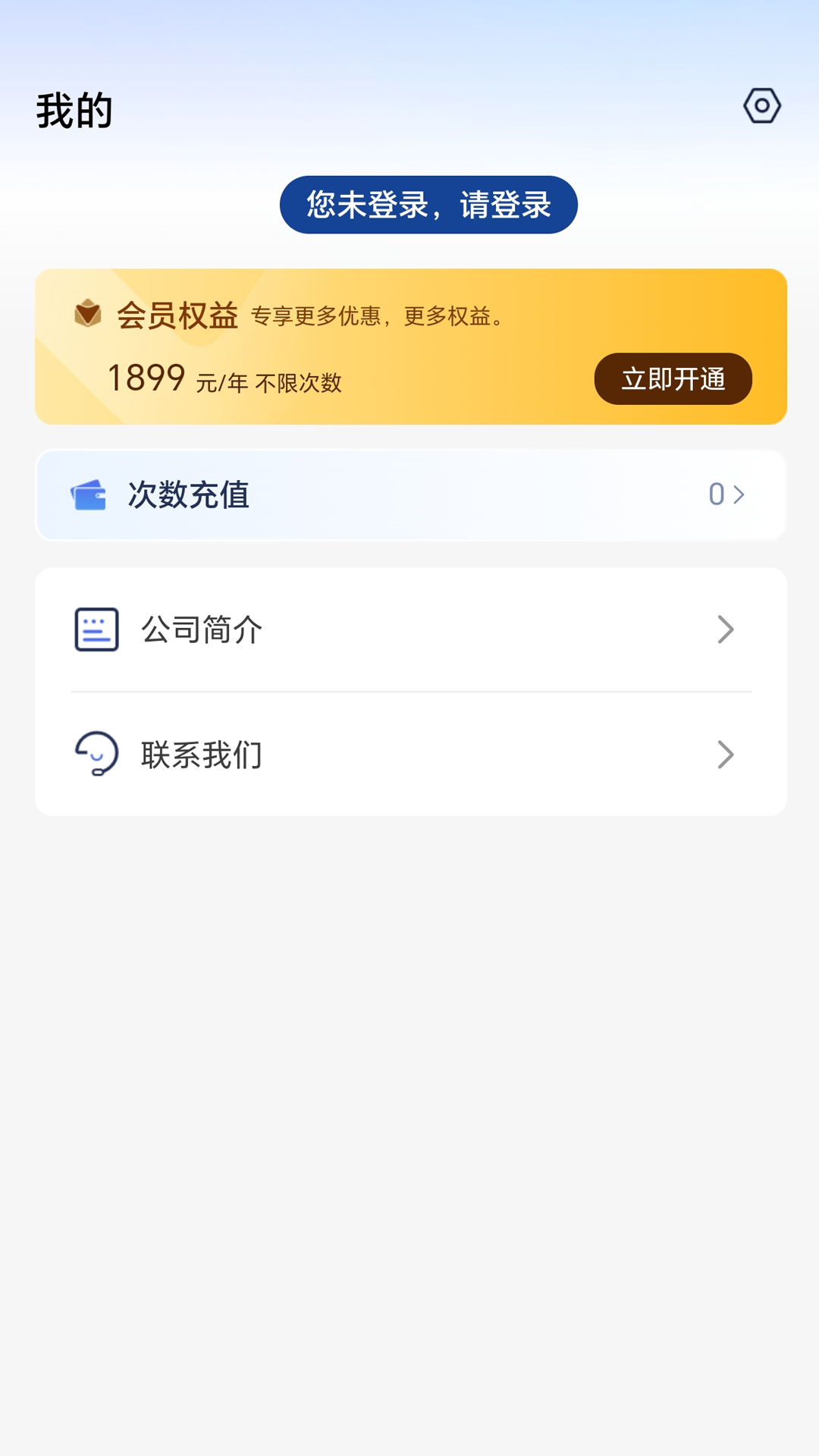The image size is (819, 1456).
Task: Tap the gear settings control top right
Action: point(761,106)
